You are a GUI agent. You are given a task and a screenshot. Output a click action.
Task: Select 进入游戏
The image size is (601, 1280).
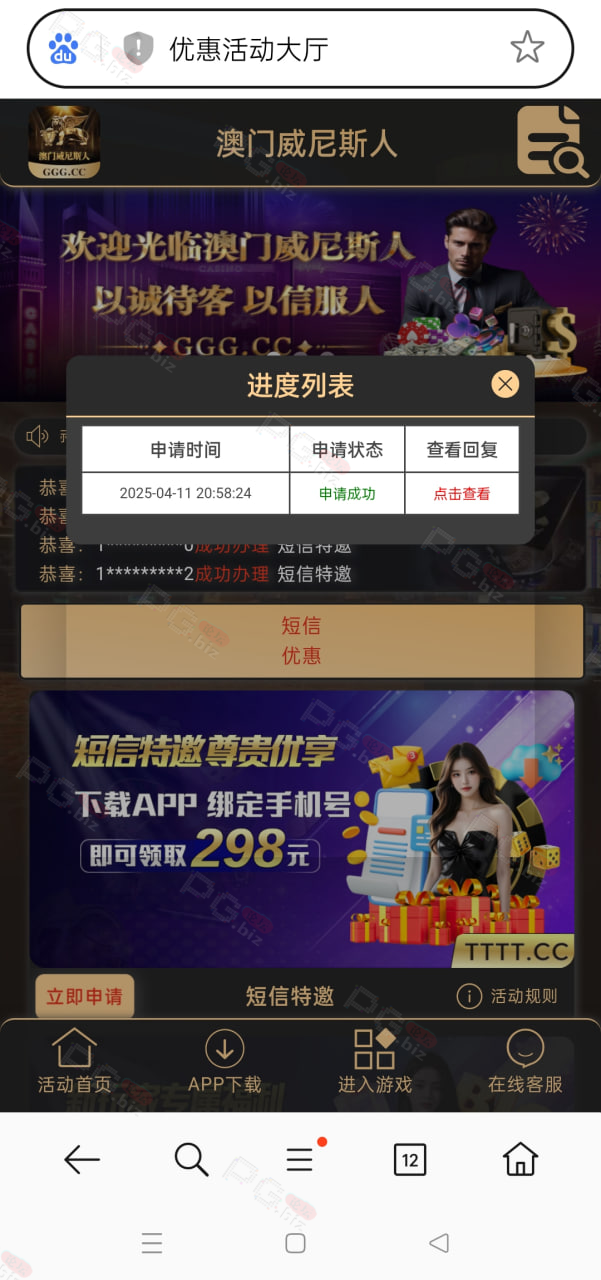[375, 1060]
